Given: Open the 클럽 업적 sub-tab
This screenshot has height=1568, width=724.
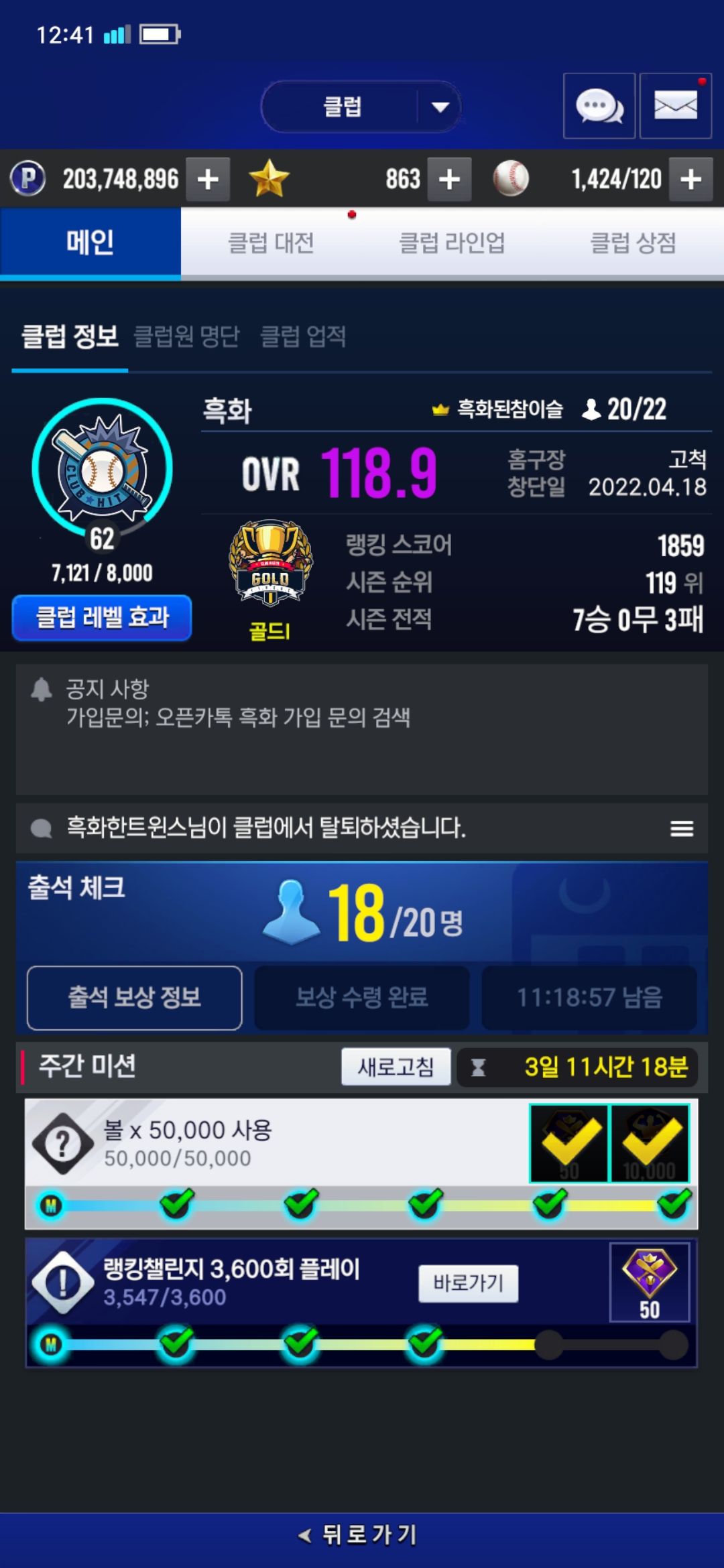Looking at the screenshot, I should [x=303, y=336].
